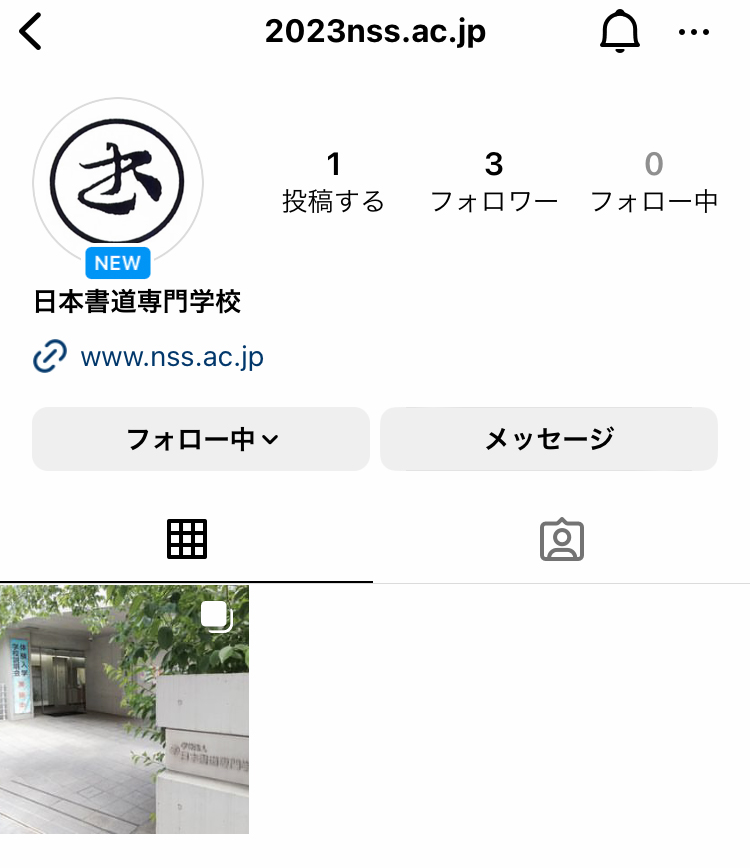The image size is (750, 868).
Task: Open the フォロワー followers list
Action: (493, 182)
